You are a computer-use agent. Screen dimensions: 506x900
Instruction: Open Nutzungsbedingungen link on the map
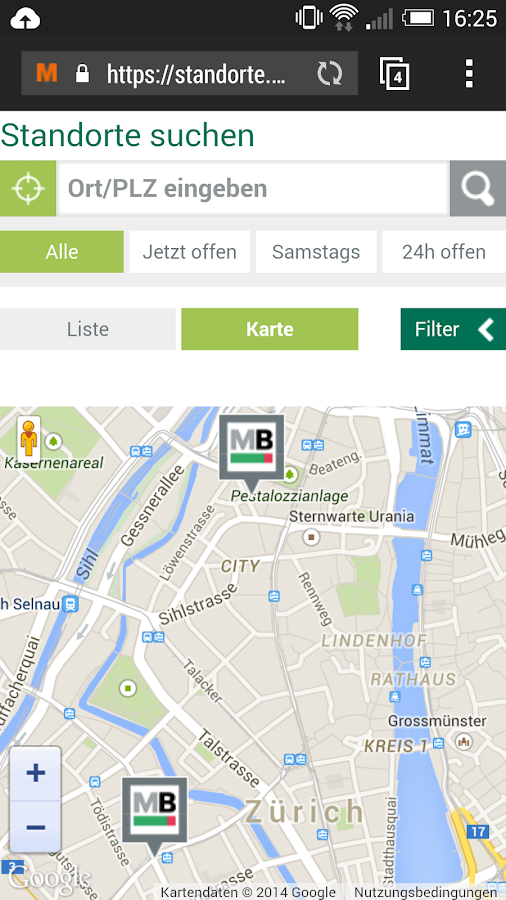425,893
